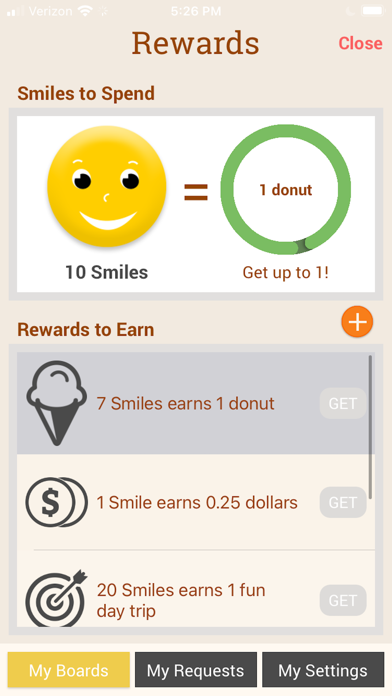
Task: Get the 0.25 dollars reward
Action: pos(343,502)
